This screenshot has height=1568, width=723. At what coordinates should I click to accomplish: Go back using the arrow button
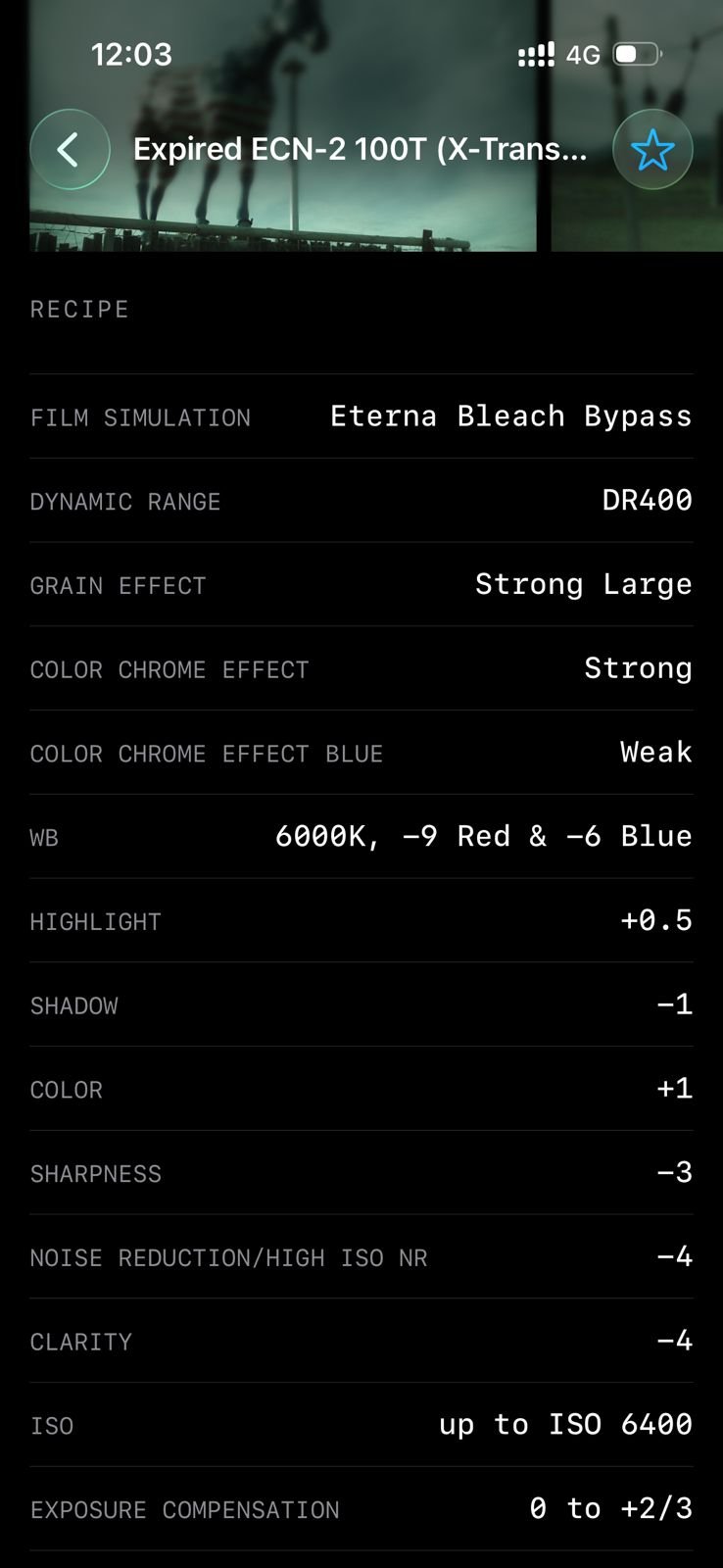(70, 150)
